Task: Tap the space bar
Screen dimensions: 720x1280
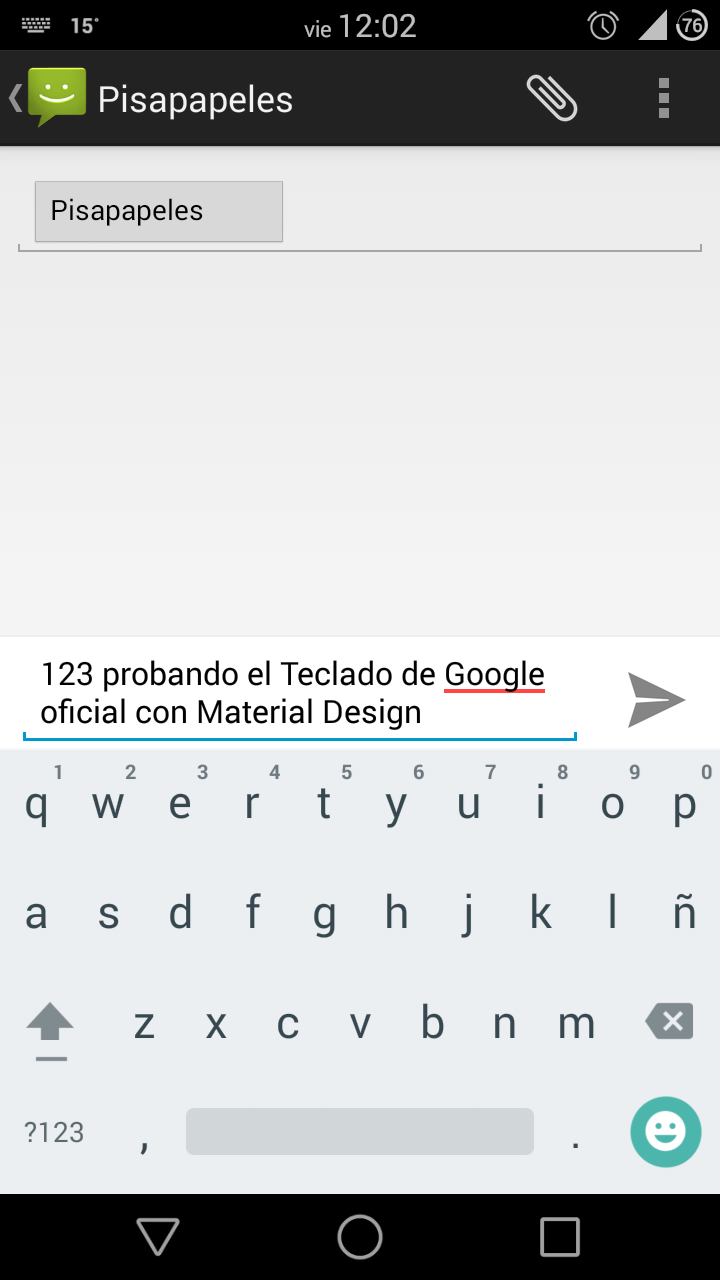Action: tap(360, 1131)
